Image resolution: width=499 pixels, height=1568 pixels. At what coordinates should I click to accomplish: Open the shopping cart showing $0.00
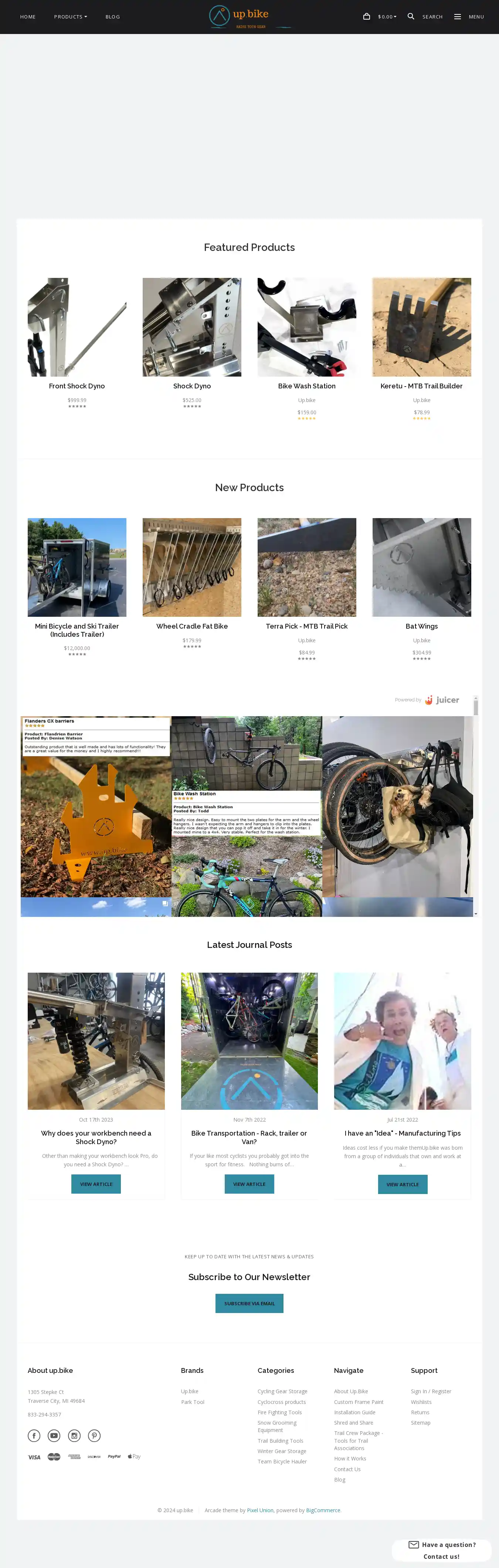(380, 17)
